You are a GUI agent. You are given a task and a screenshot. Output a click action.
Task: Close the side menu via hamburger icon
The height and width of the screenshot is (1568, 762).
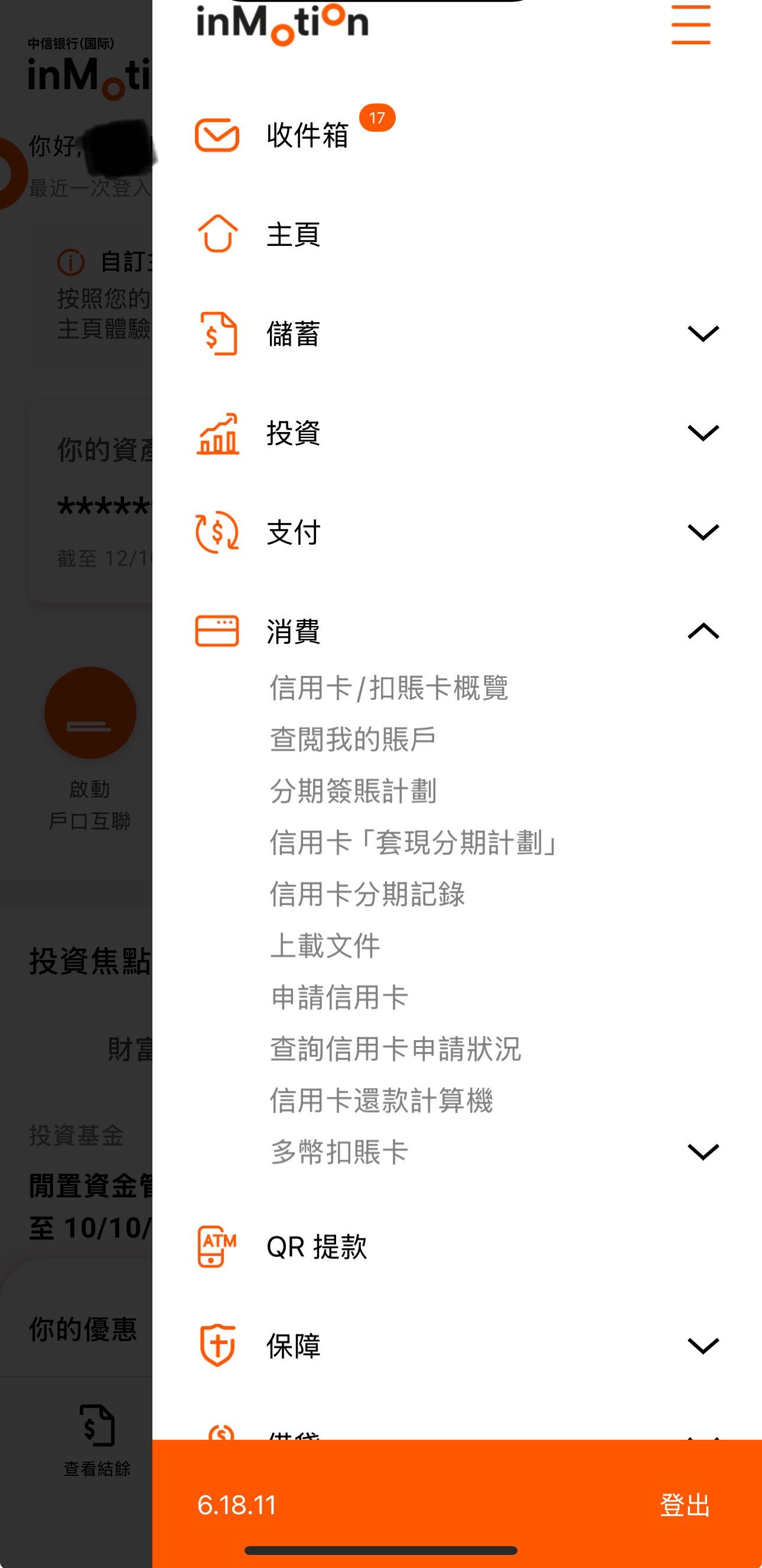click(691, 24)
